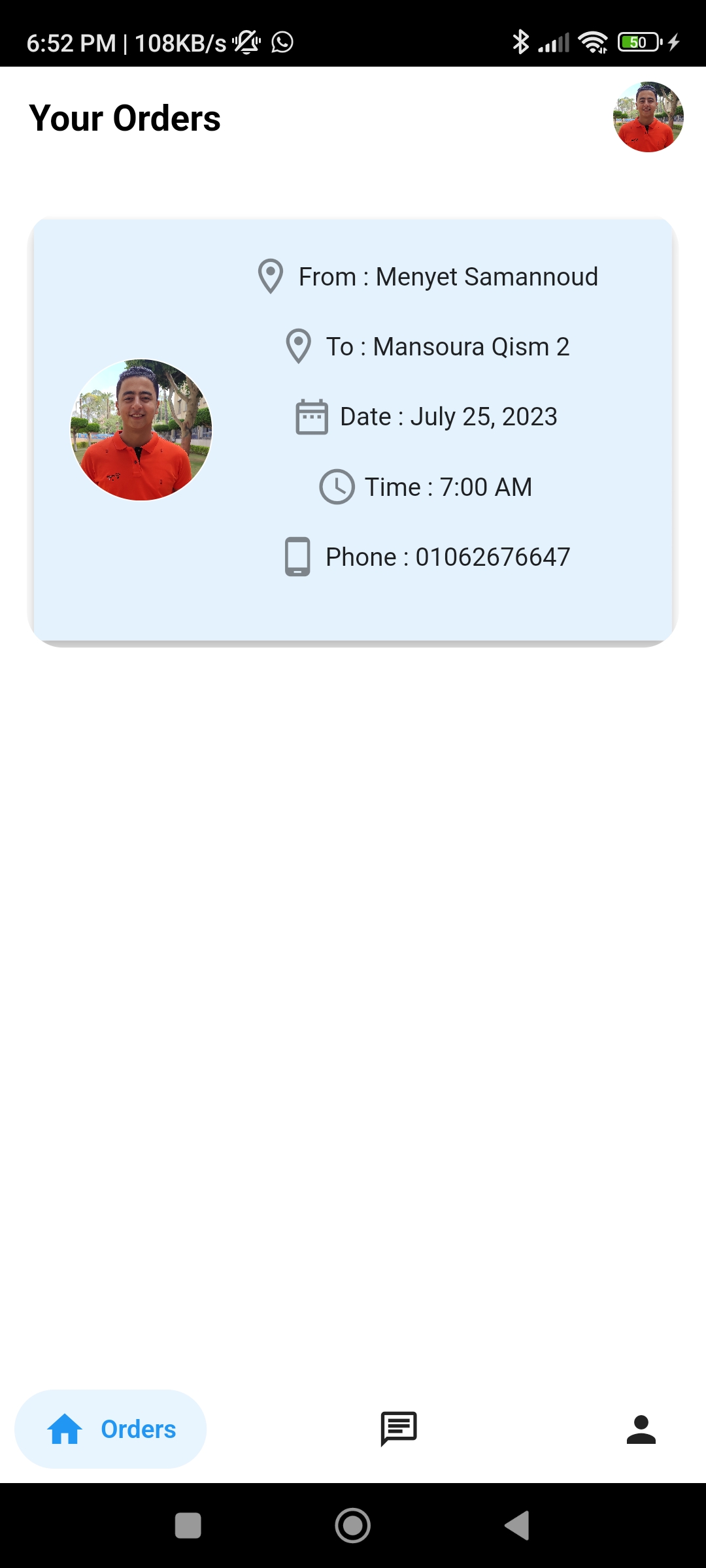The width and height of the screenshot is (706, 1568).
Task: Open the chat messages icon
Action: pyautogui.click(x=398, y=1429)
